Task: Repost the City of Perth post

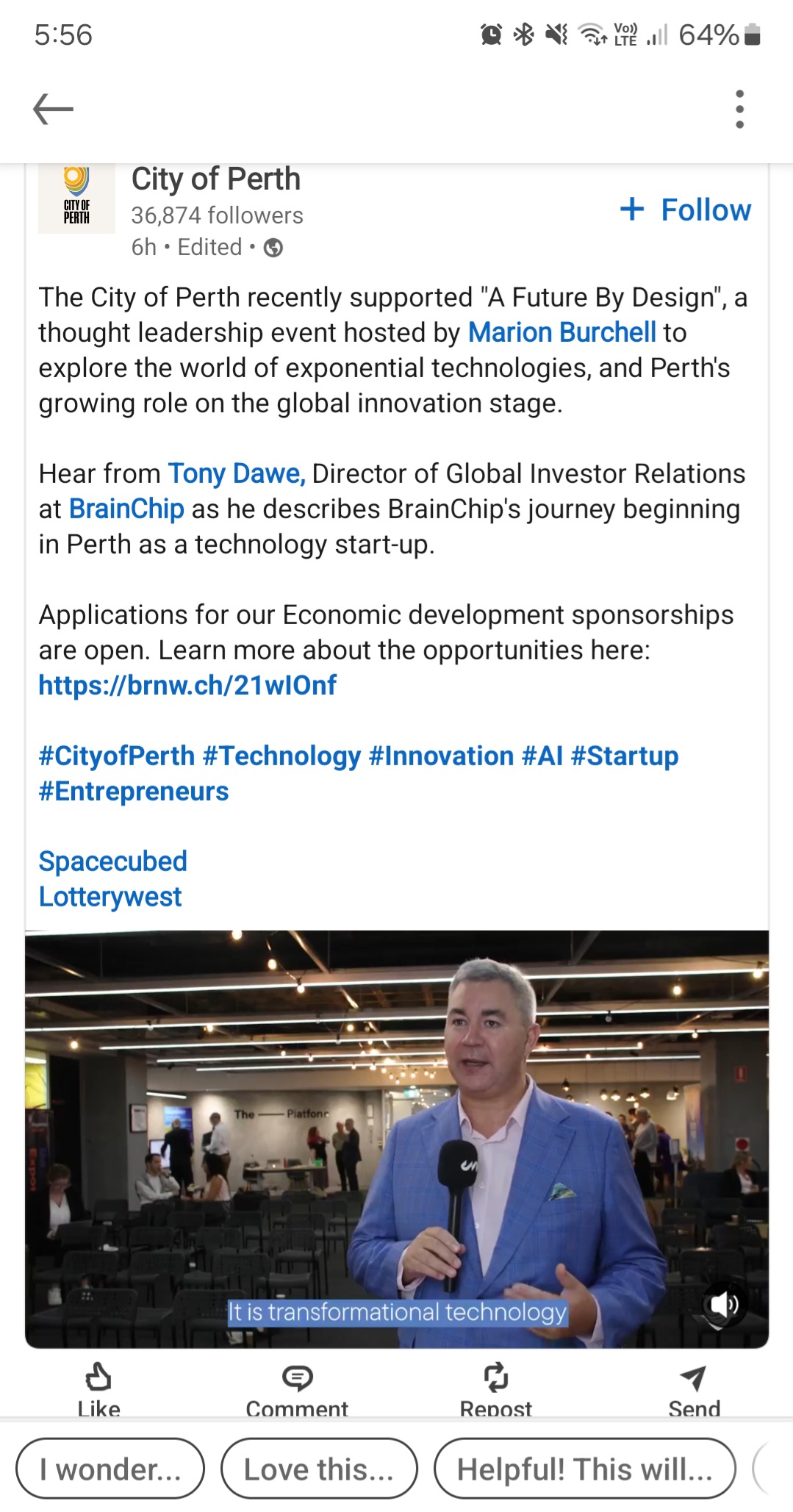Action: tap(495, 1389)
